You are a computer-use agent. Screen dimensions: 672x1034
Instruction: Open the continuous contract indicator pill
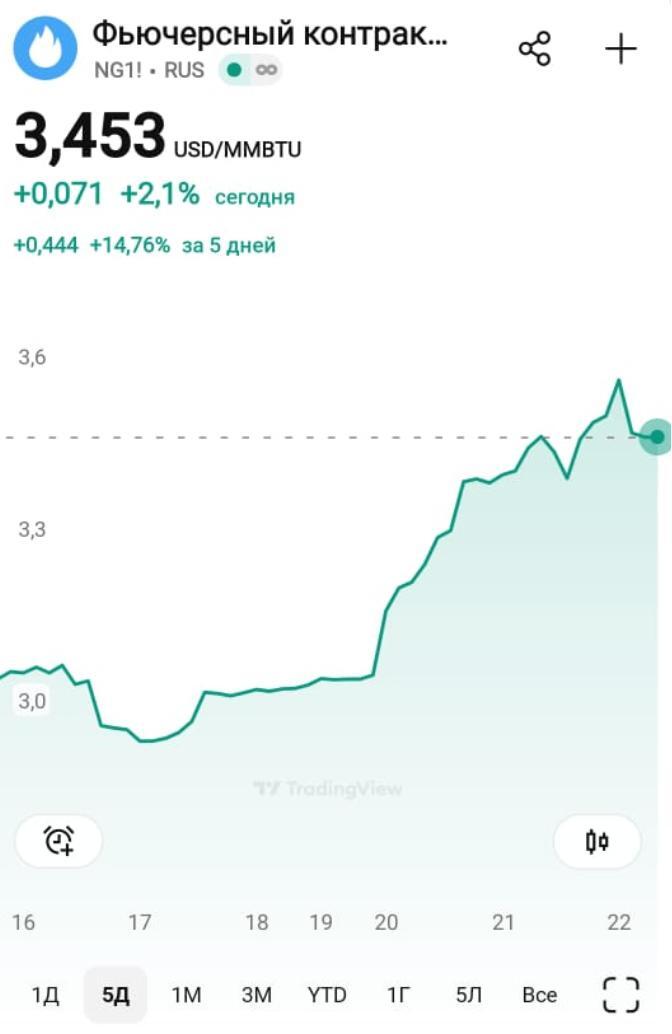tap(251, 70)
